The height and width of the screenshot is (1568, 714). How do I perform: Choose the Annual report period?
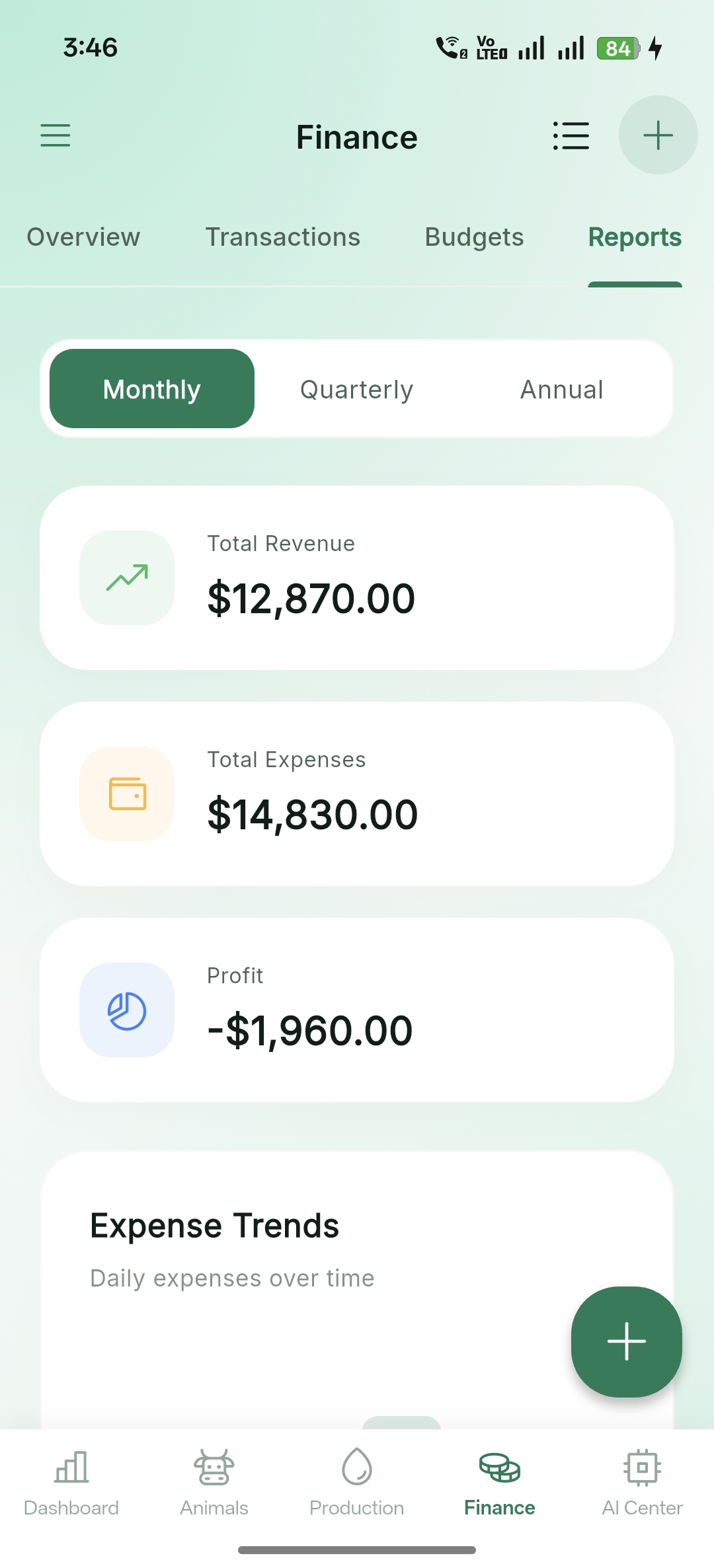562,389
